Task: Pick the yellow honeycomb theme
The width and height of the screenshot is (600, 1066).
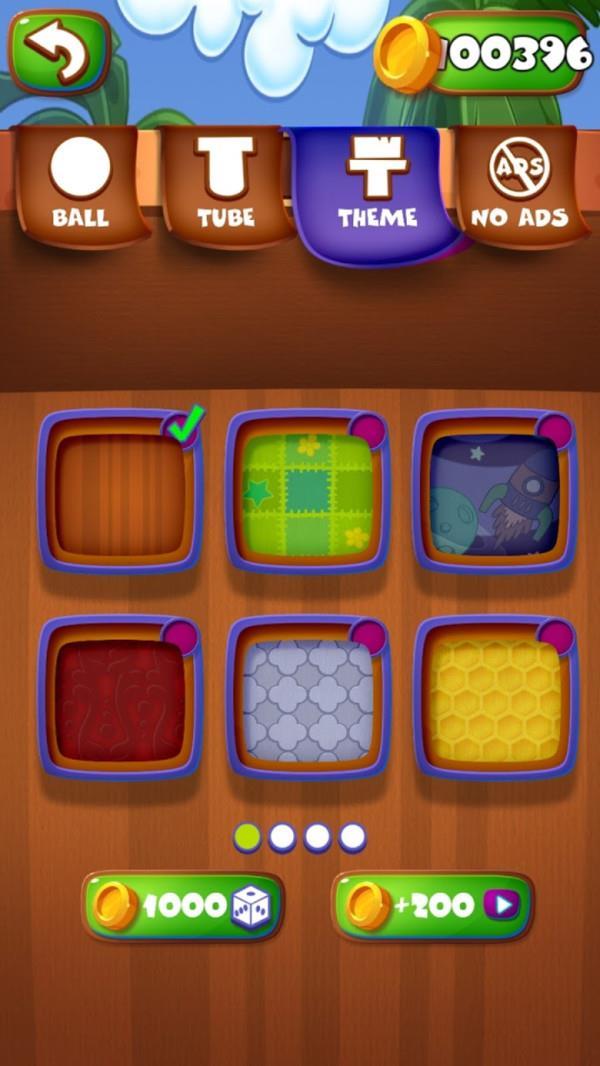Action: 494,699
